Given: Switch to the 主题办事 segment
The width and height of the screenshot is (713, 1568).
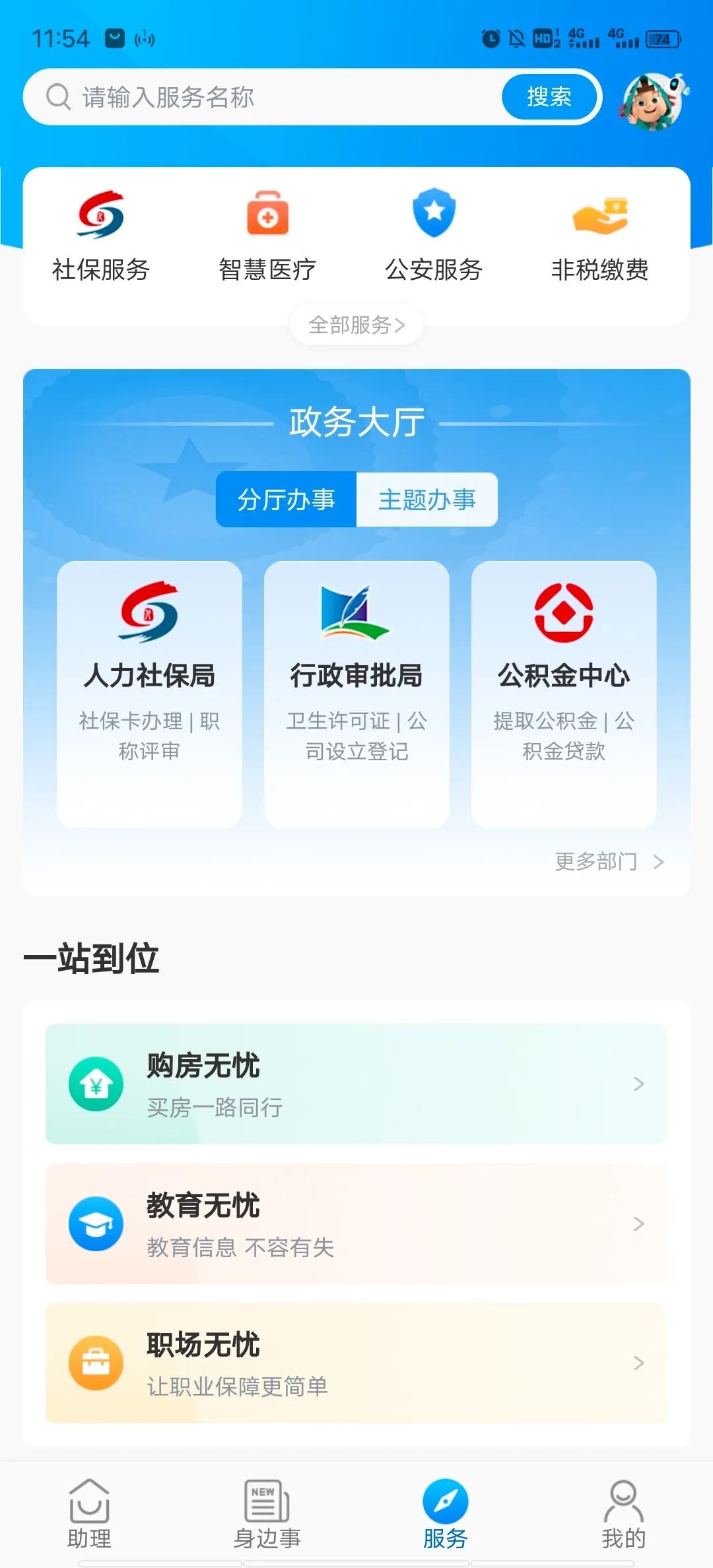Looking at the screenshot, I should [x=427, y=500].
